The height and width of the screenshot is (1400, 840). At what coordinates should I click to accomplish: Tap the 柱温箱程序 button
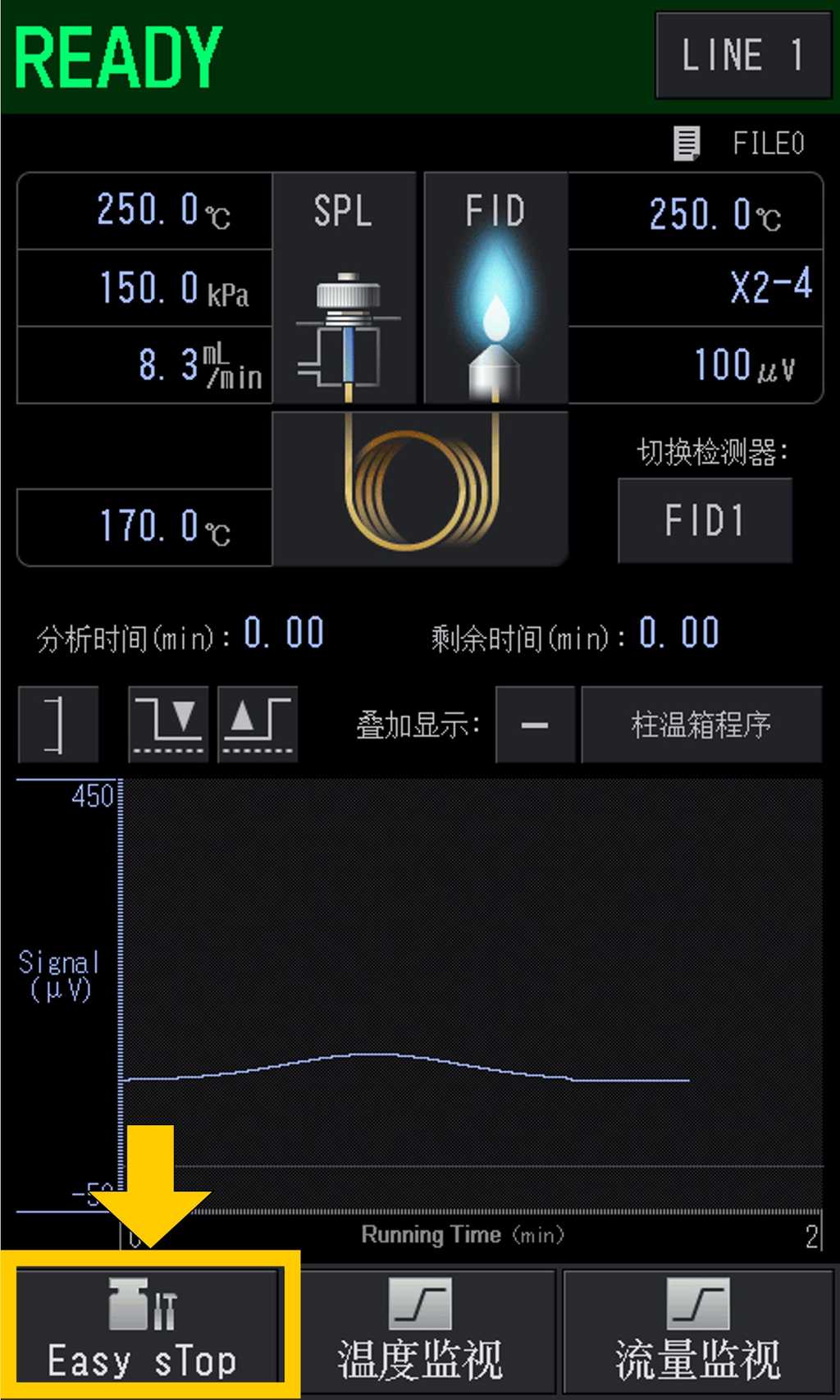701,725
